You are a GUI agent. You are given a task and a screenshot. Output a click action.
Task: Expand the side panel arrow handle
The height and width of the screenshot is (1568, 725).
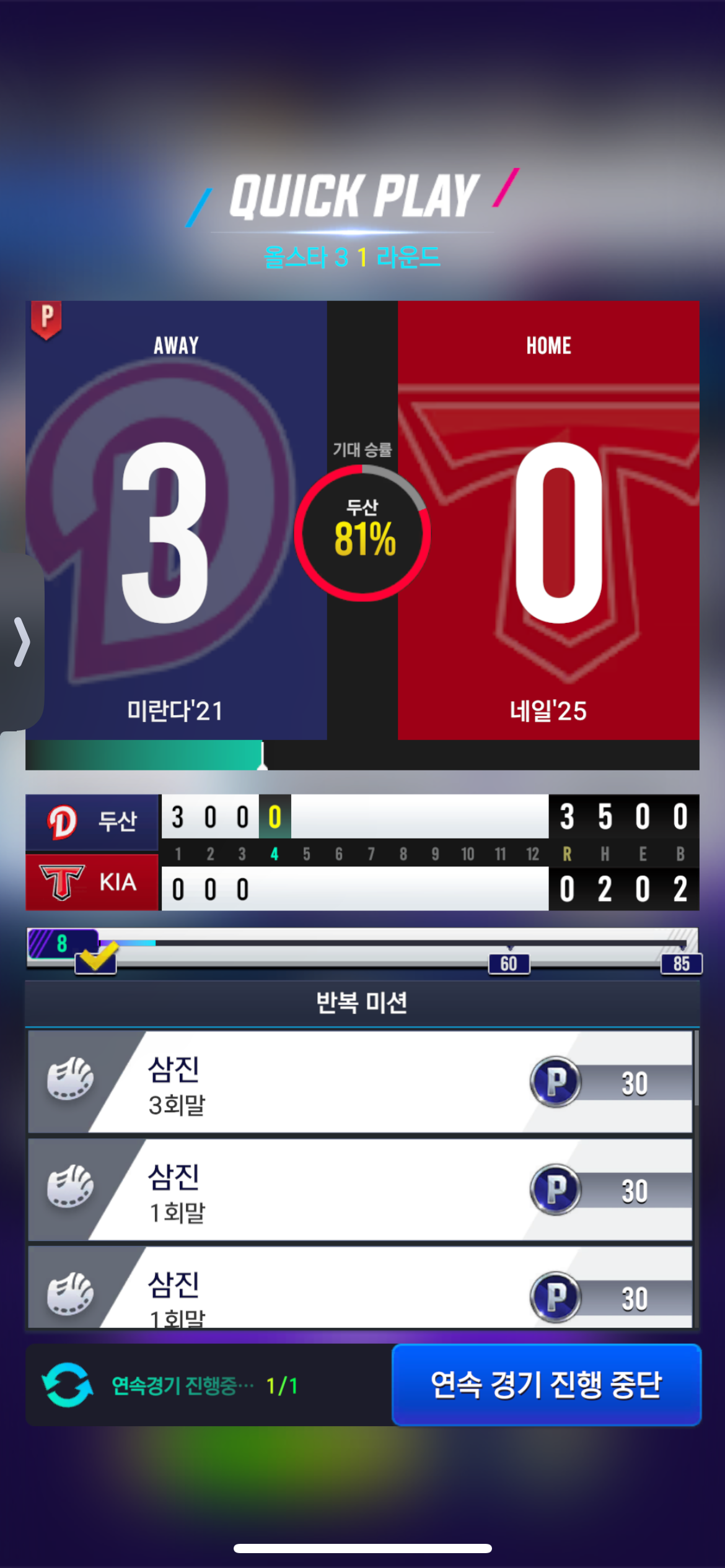[x=22, y=642]
